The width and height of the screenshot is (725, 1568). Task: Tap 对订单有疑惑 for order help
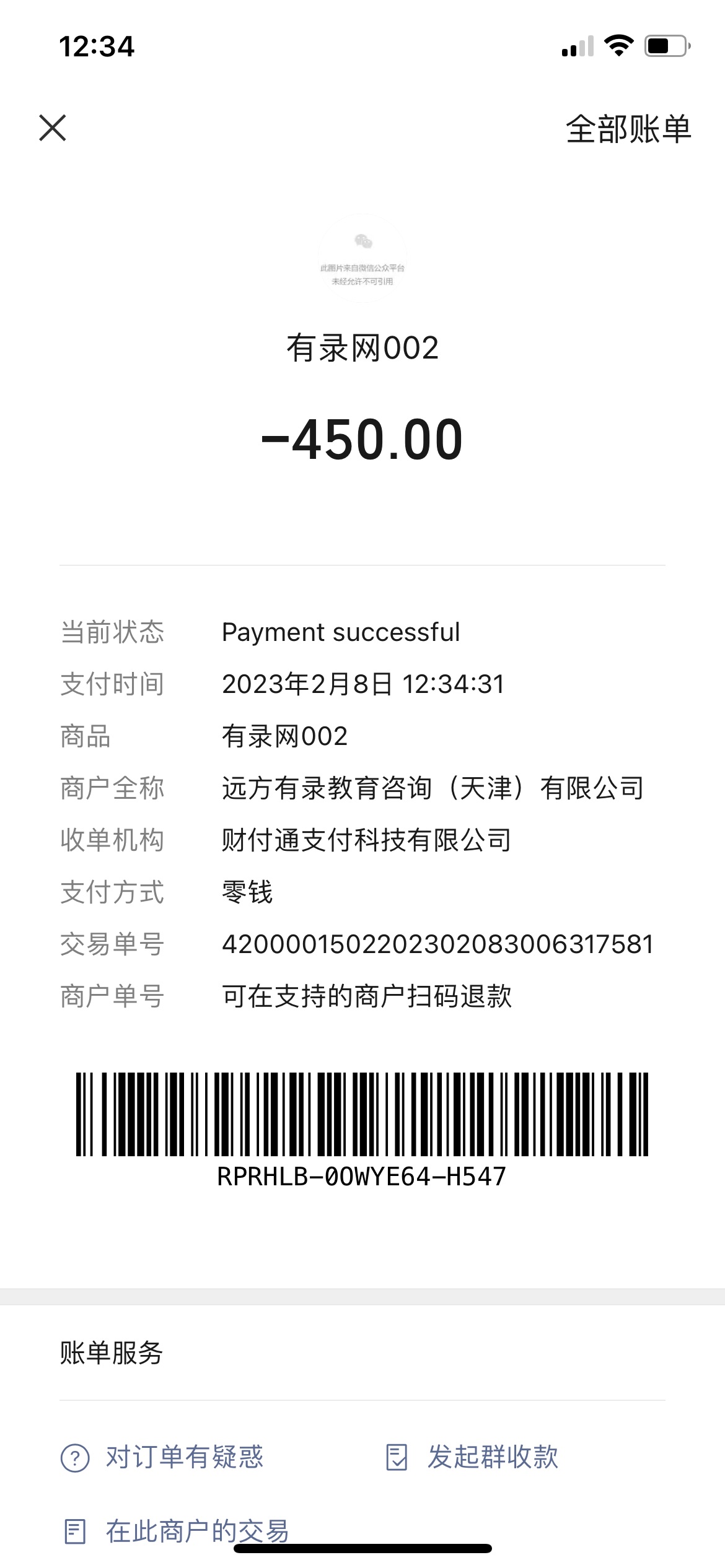[x=162, y=1457]
